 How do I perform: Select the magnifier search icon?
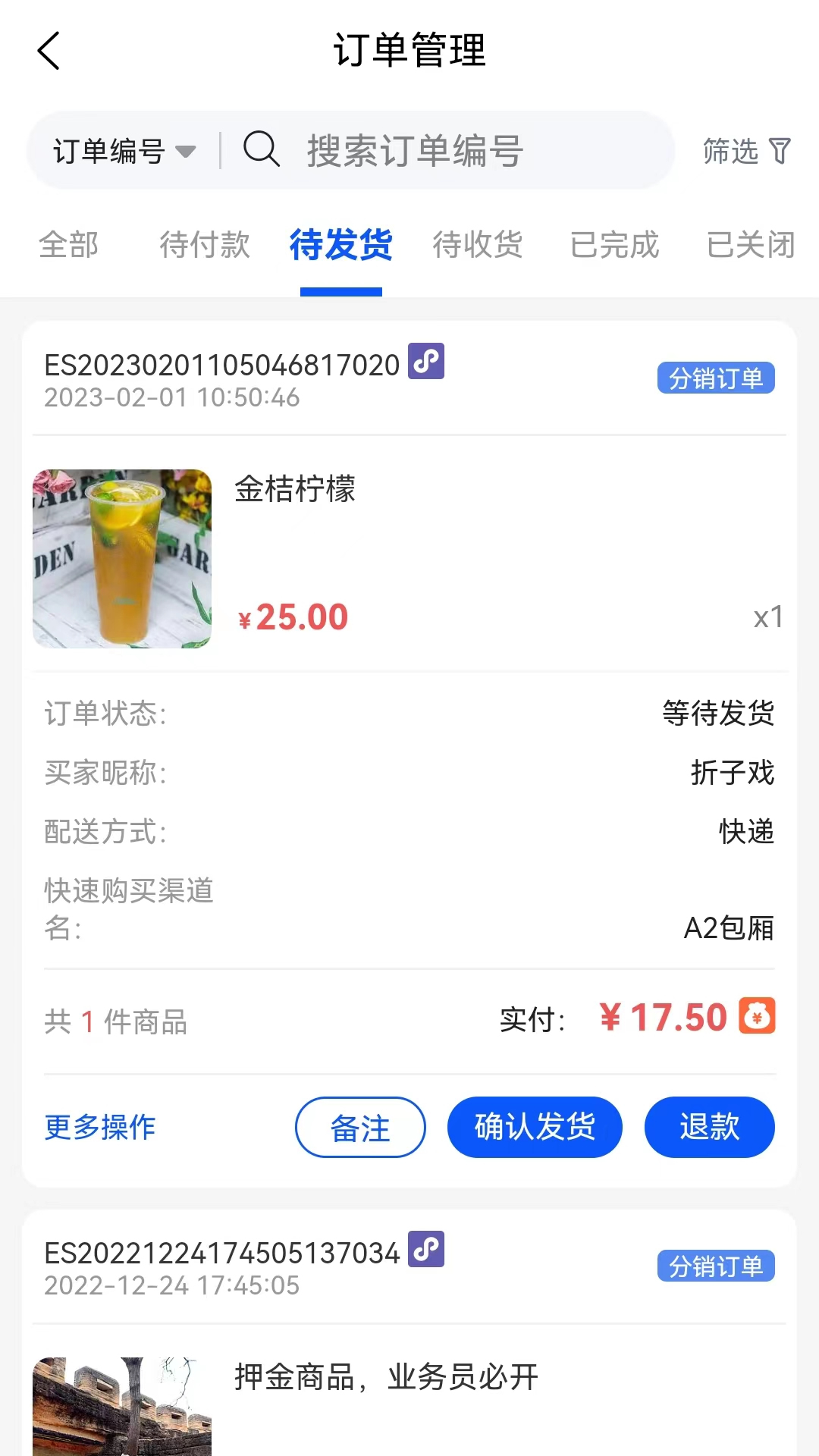click(x=261, y=149)
